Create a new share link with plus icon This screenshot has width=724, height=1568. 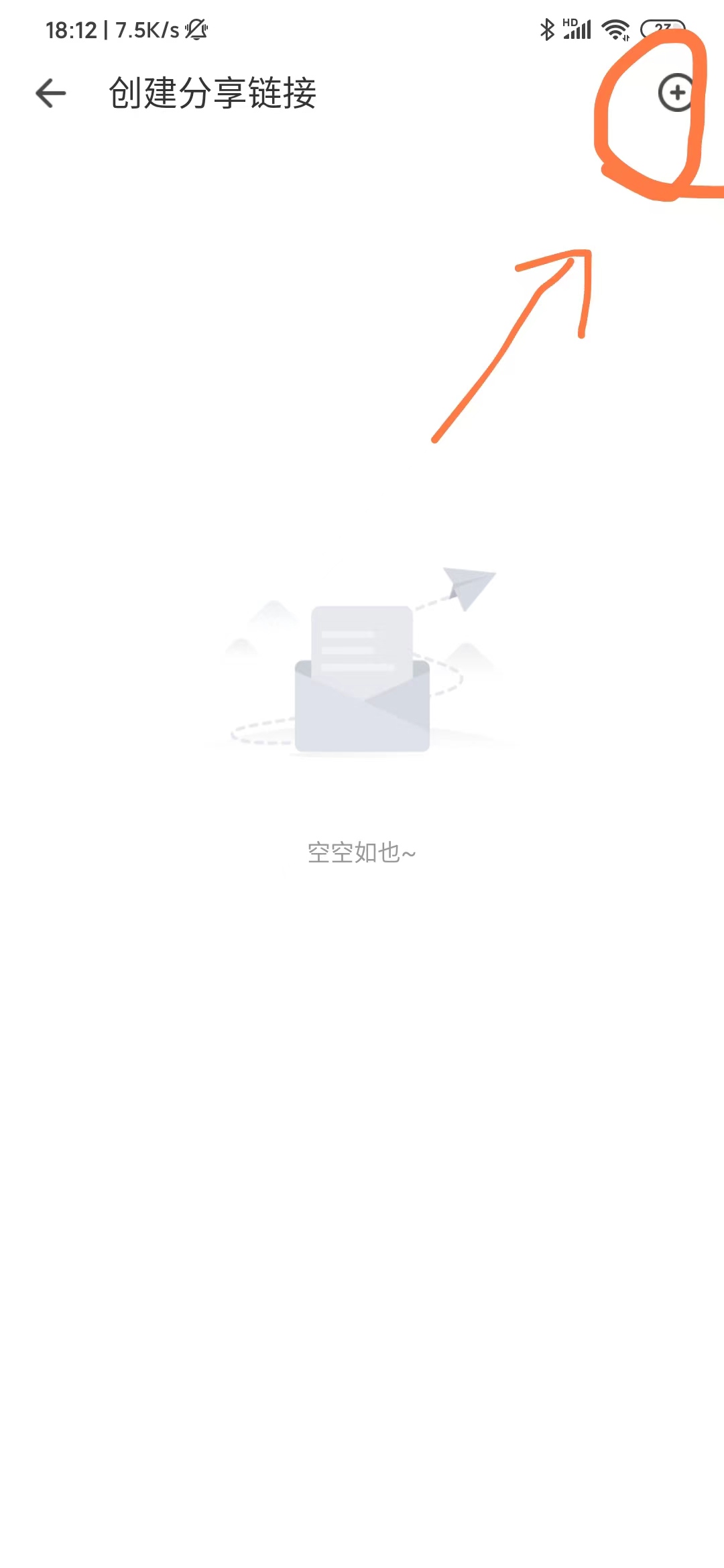click(x=676, y=92)
